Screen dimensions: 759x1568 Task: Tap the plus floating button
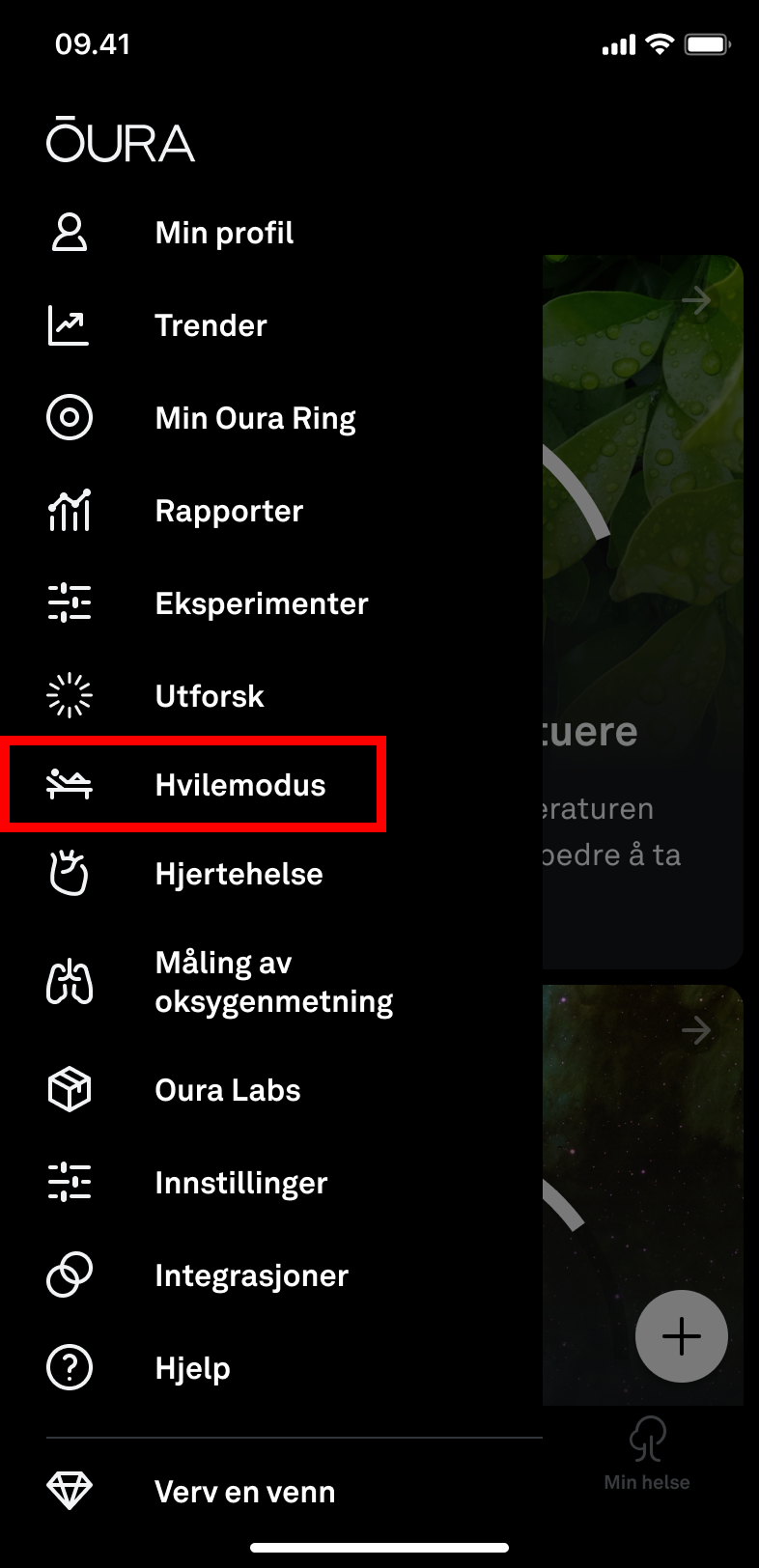coord(682,1337)
